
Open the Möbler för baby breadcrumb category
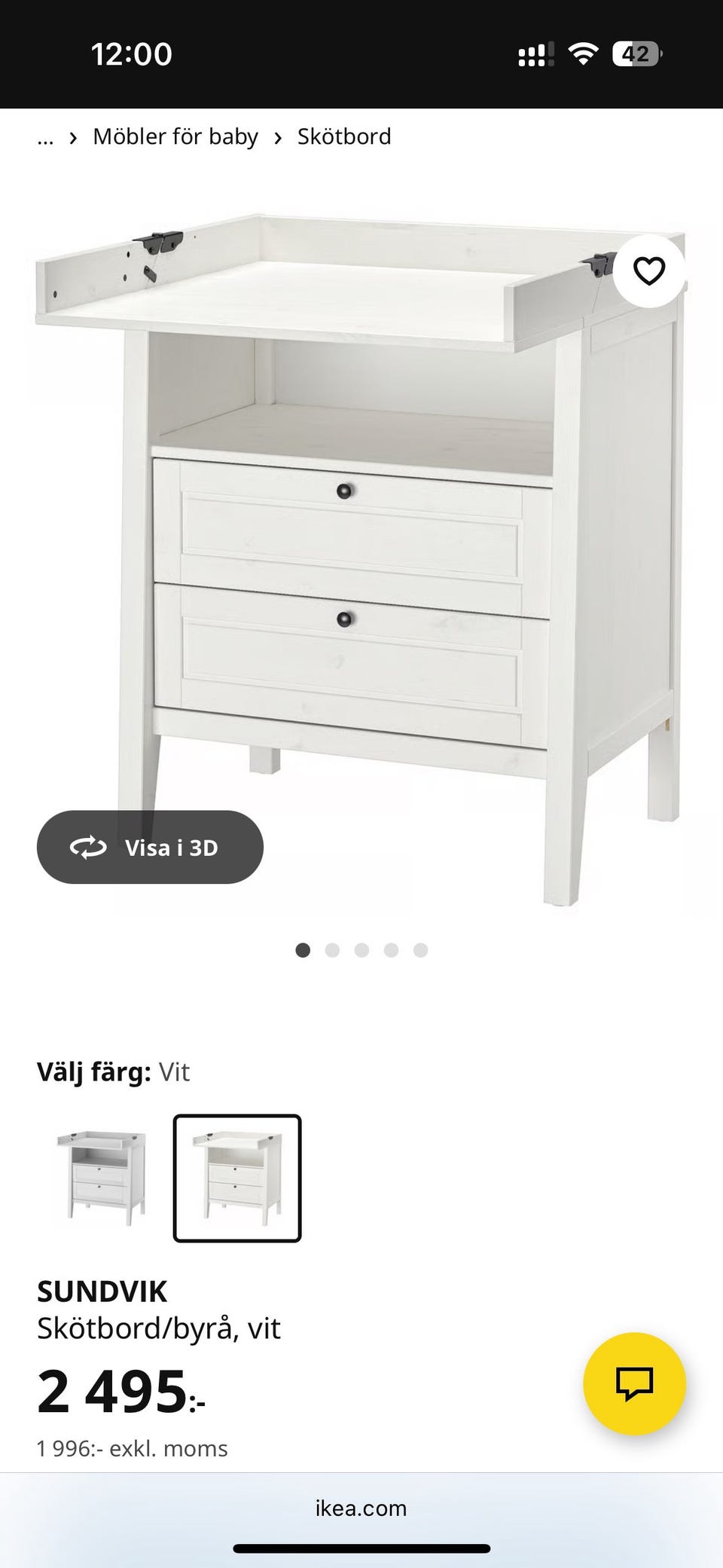[175, 136]
